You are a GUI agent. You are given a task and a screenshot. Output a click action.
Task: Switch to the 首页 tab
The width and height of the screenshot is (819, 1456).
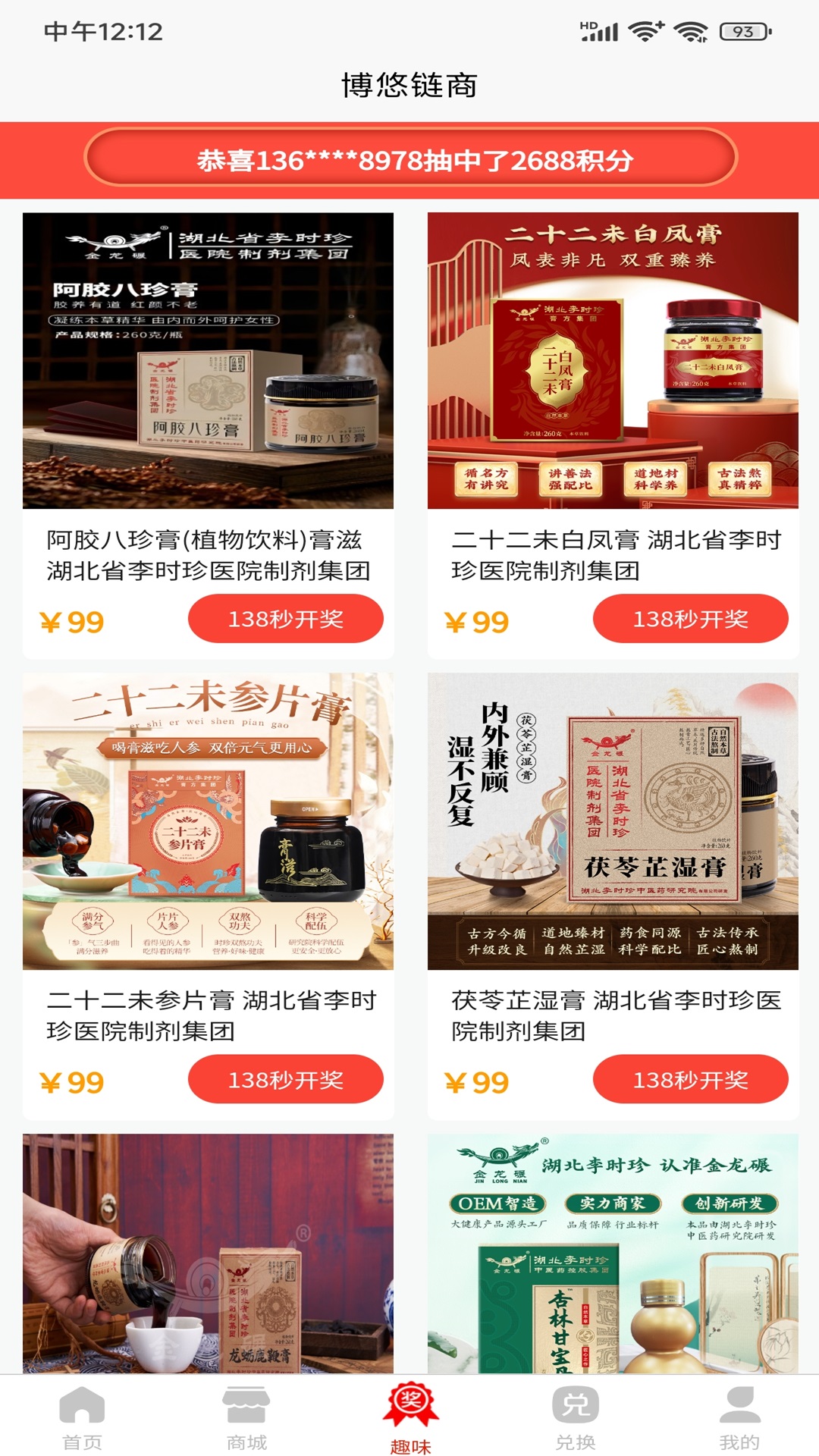click(82, 1417)
